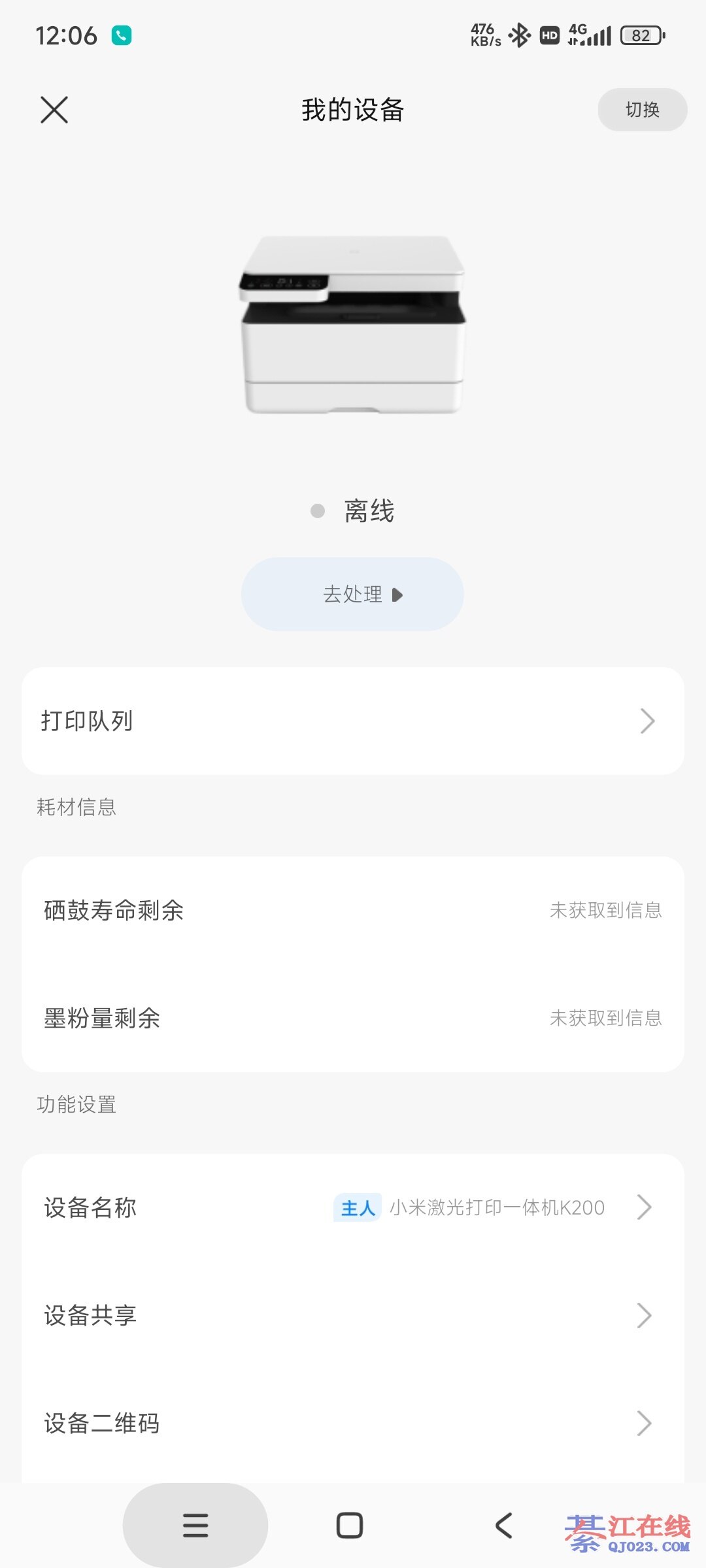706x1568 pixels.
Task: Tap 去处理 to fix offline status
Action: (352, 594)
